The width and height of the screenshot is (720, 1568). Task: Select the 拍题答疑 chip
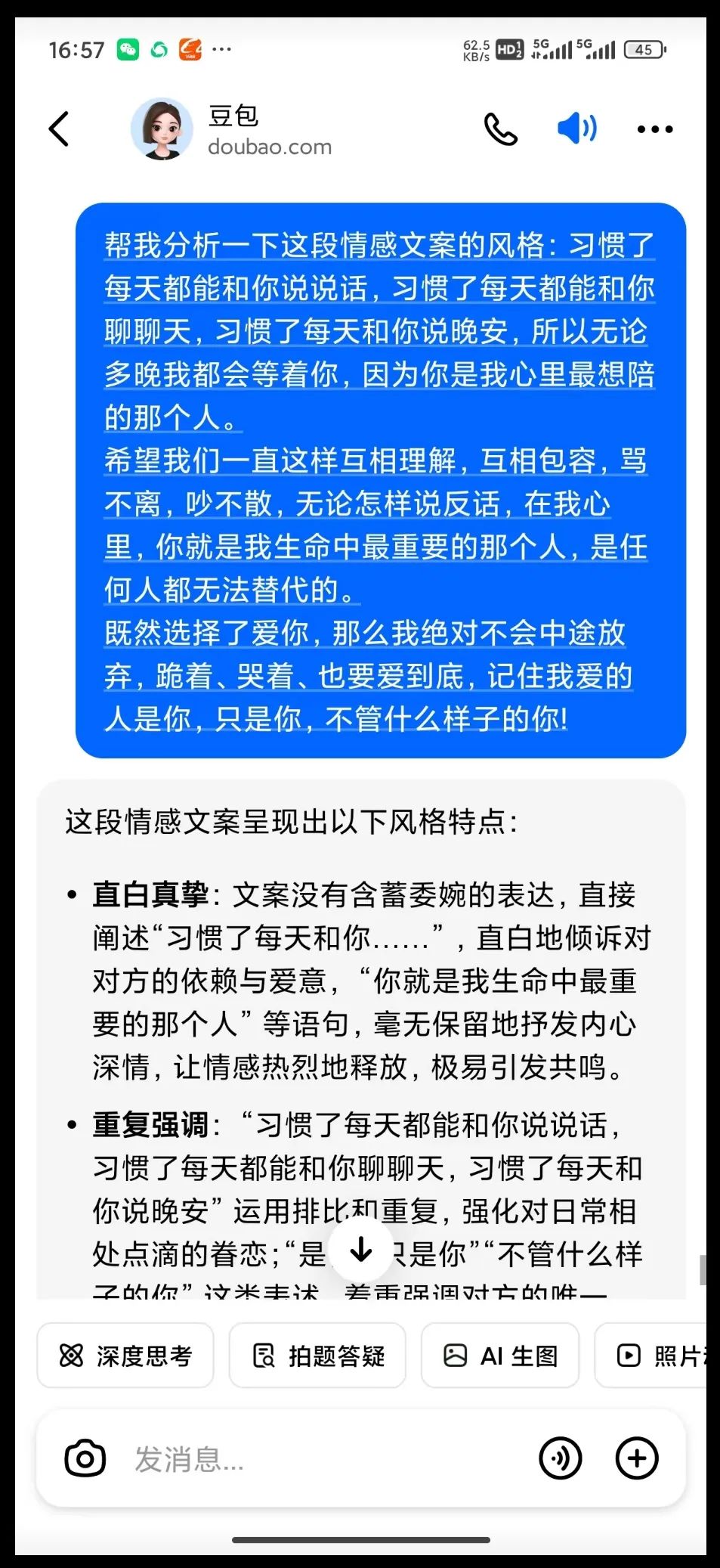[317, 1356]
